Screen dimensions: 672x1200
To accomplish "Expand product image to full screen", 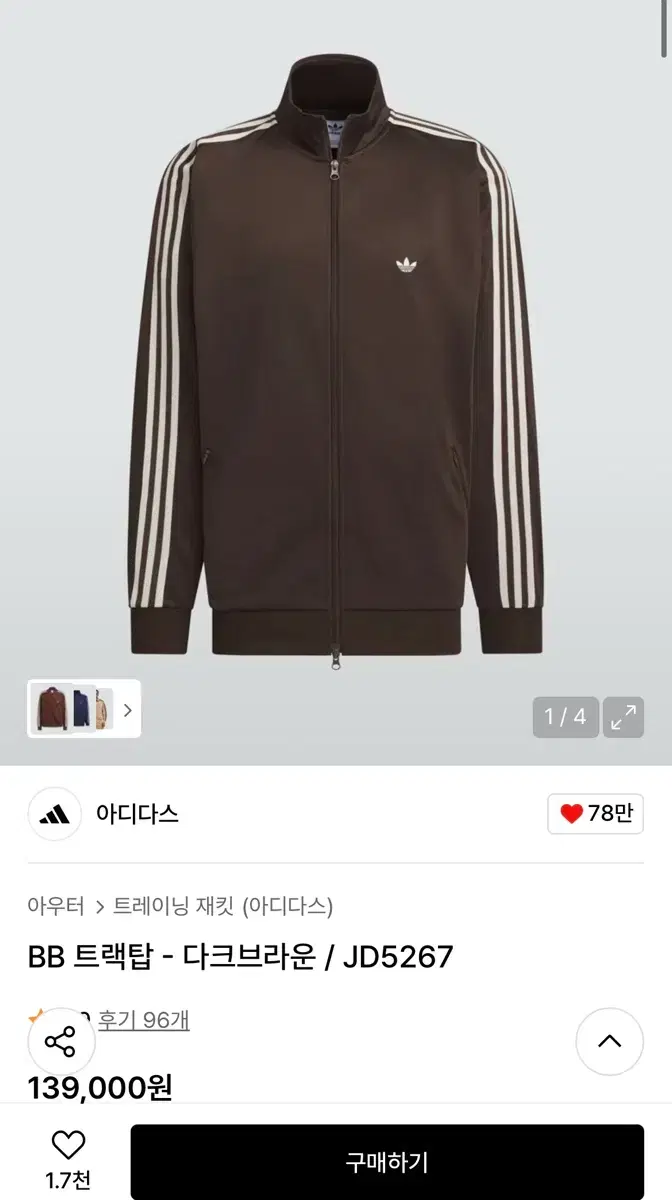I will pos(625,717).
